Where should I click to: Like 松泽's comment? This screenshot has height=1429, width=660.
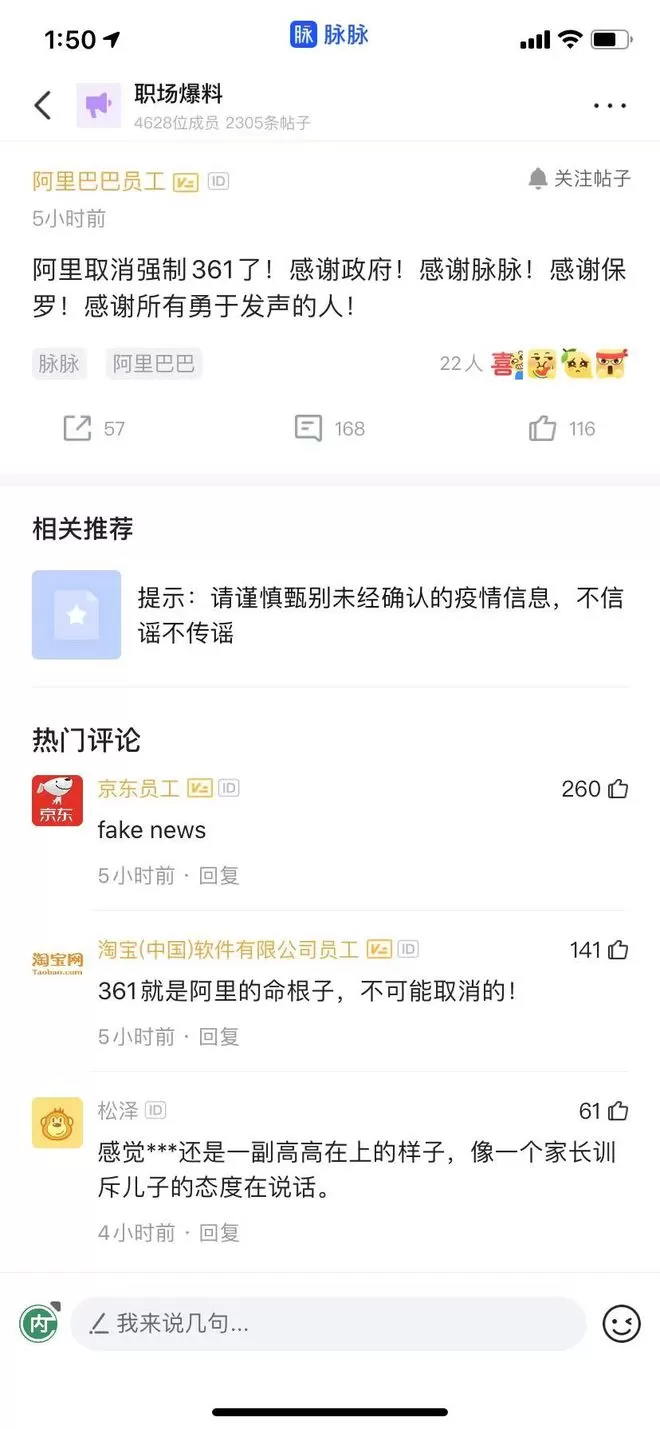(x=618, y=1111)
